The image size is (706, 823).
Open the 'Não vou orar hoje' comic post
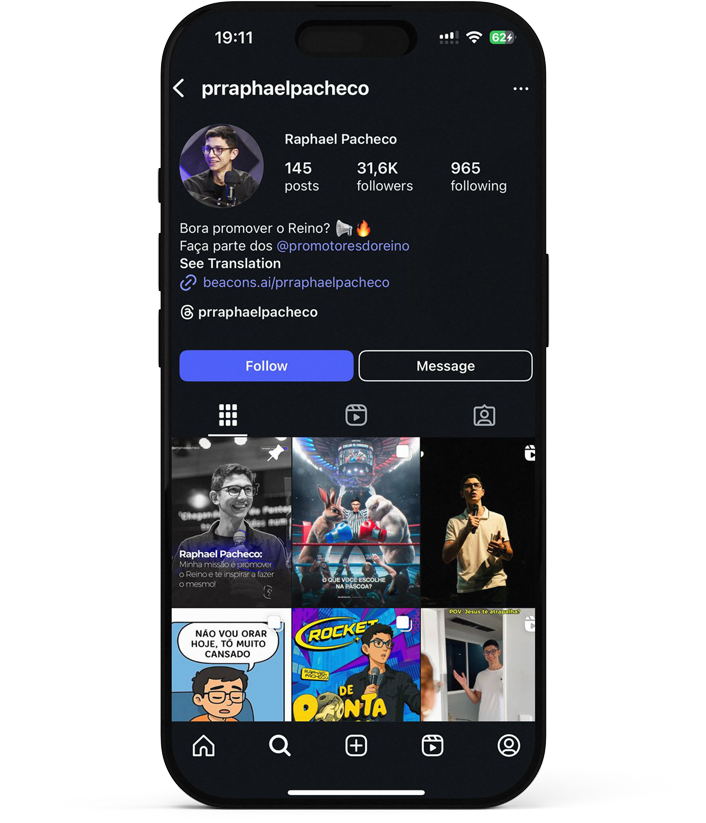coord(231,665)
